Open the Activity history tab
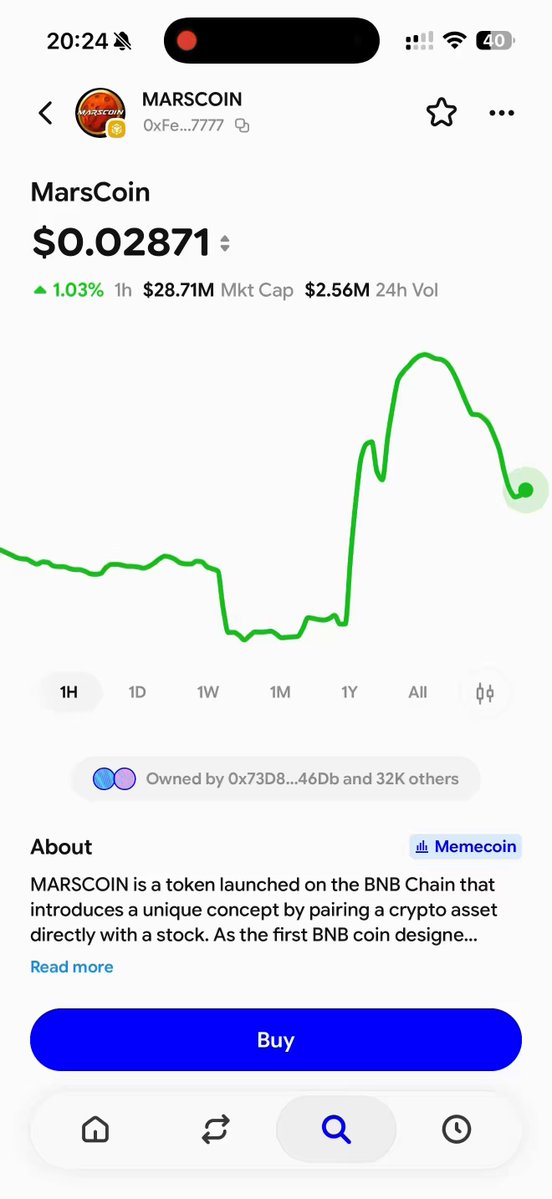Screen dimensions: 552x1199 tap(456, 1129)
